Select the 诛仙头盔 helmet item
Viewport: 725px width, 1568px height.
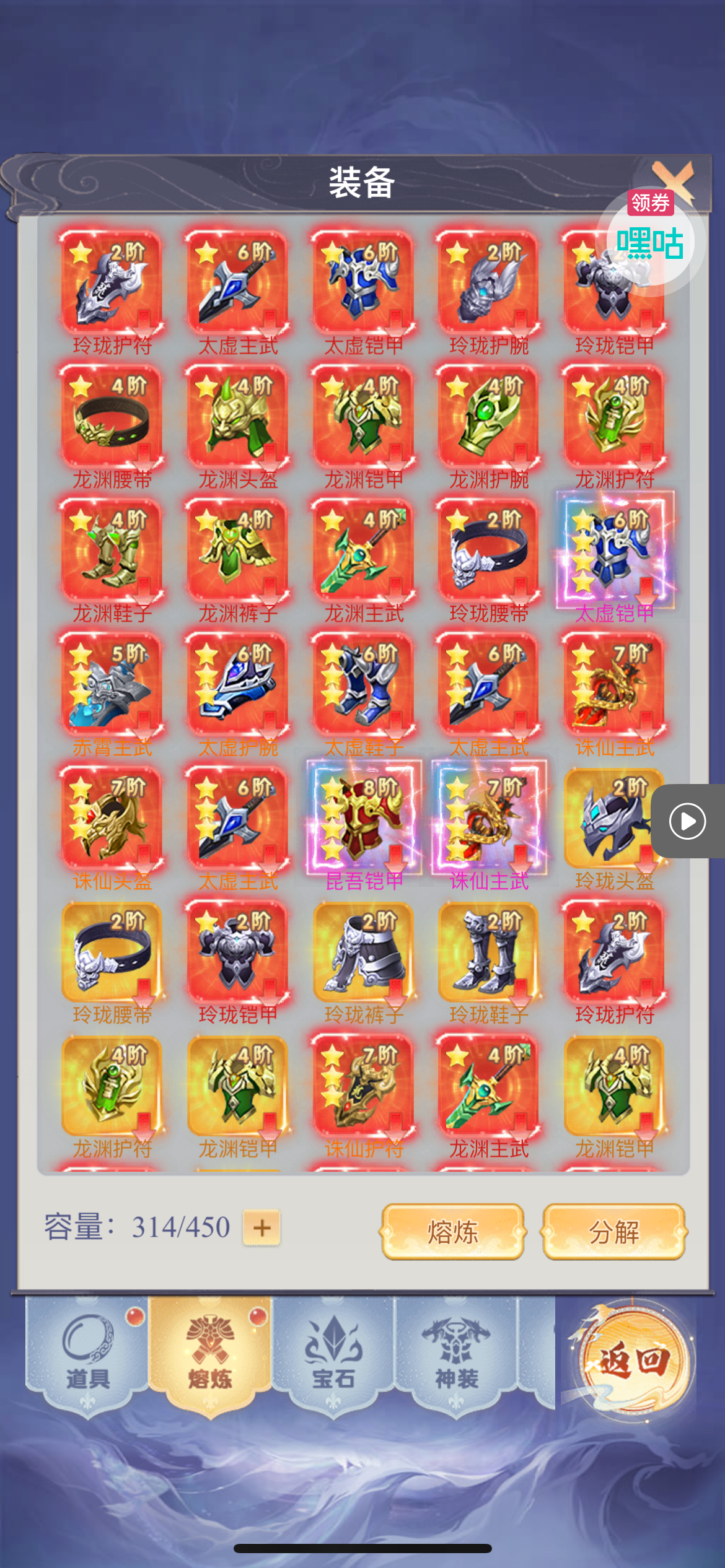point(112,817)
